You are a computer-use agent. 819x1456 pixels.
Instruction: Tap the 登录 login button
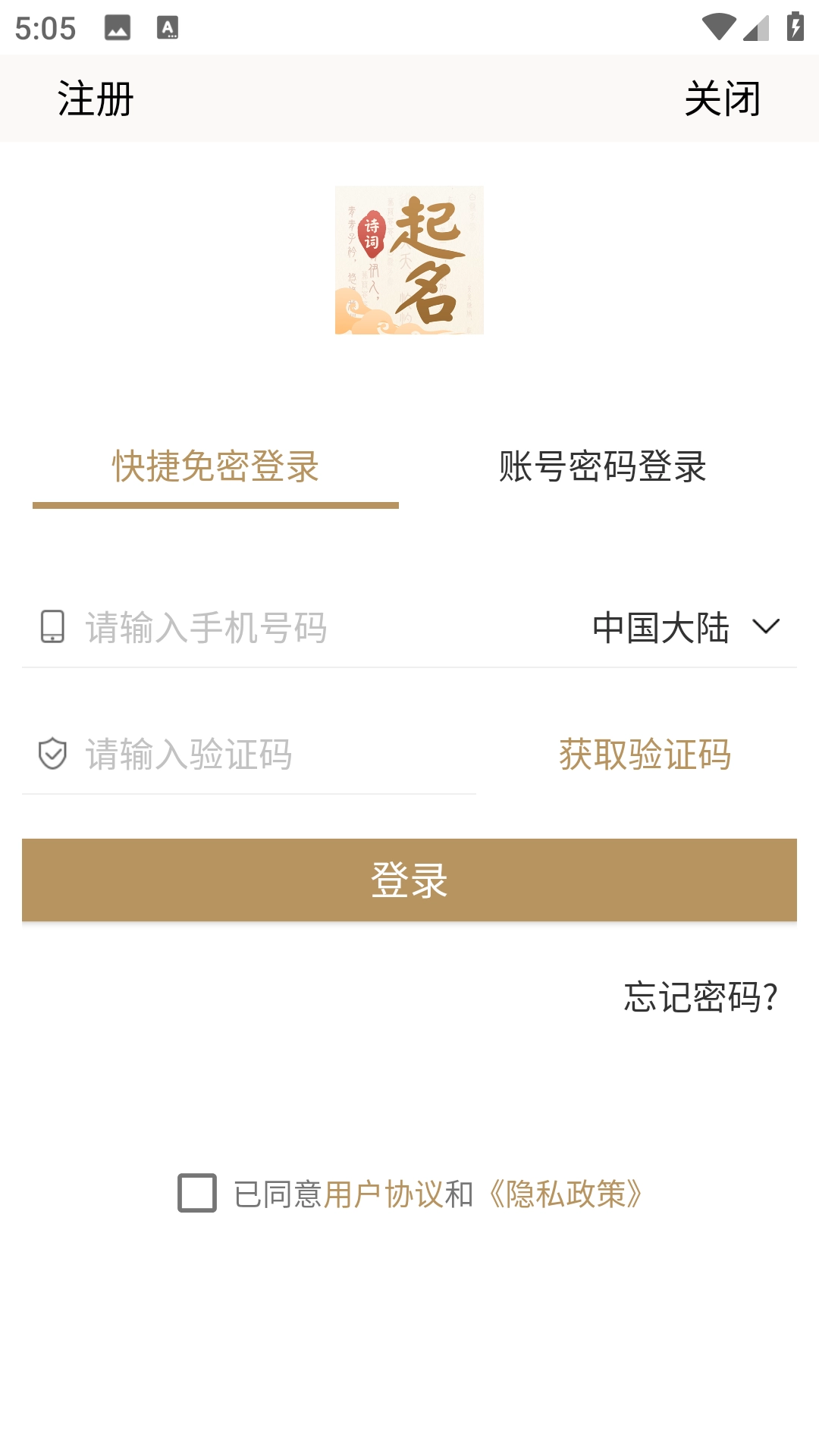pos(409,880)
